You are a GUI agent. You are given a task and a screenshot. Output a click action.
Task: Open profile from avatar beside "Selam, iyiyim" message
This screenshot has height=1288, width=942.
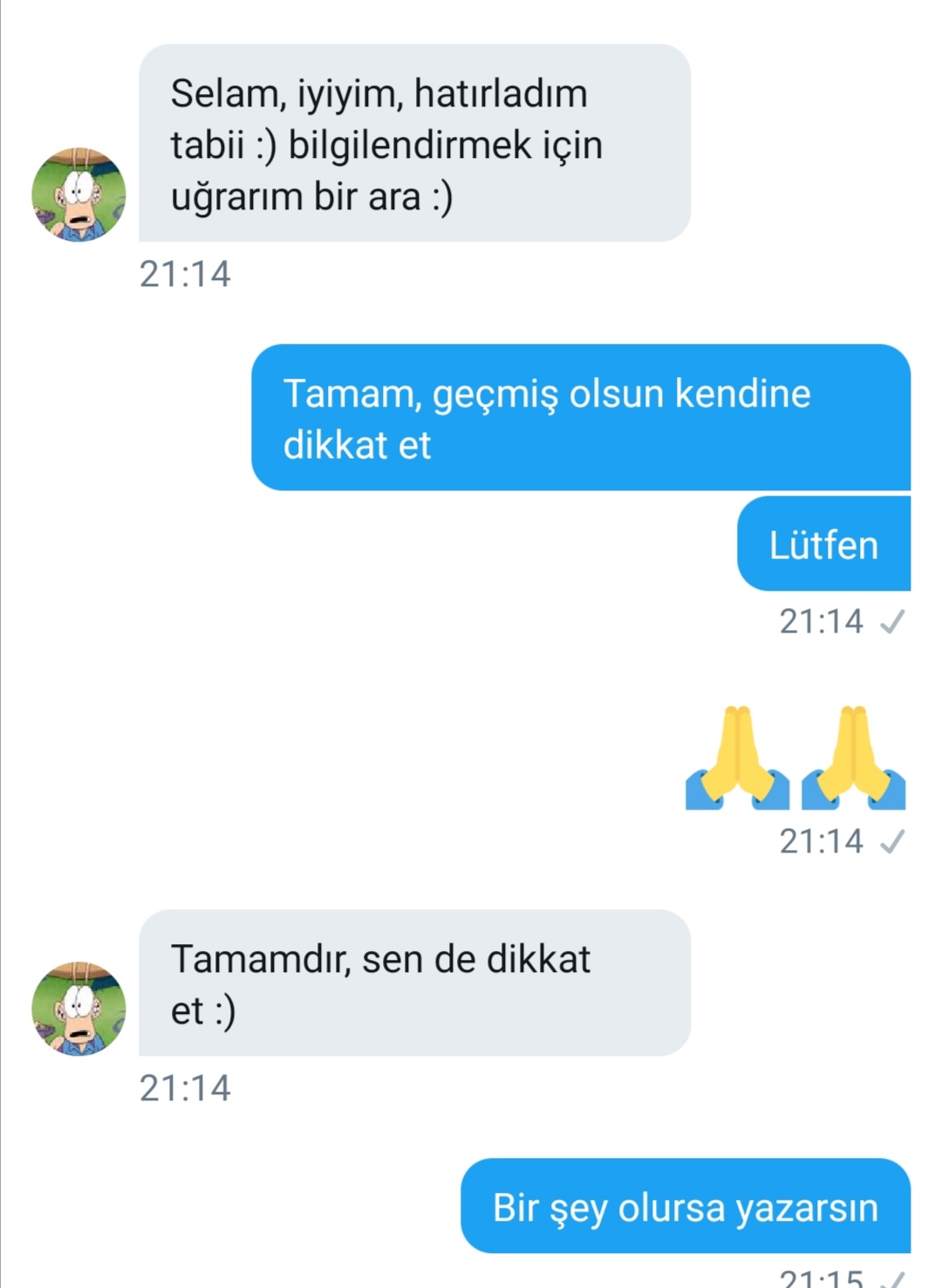click(78, 195)
